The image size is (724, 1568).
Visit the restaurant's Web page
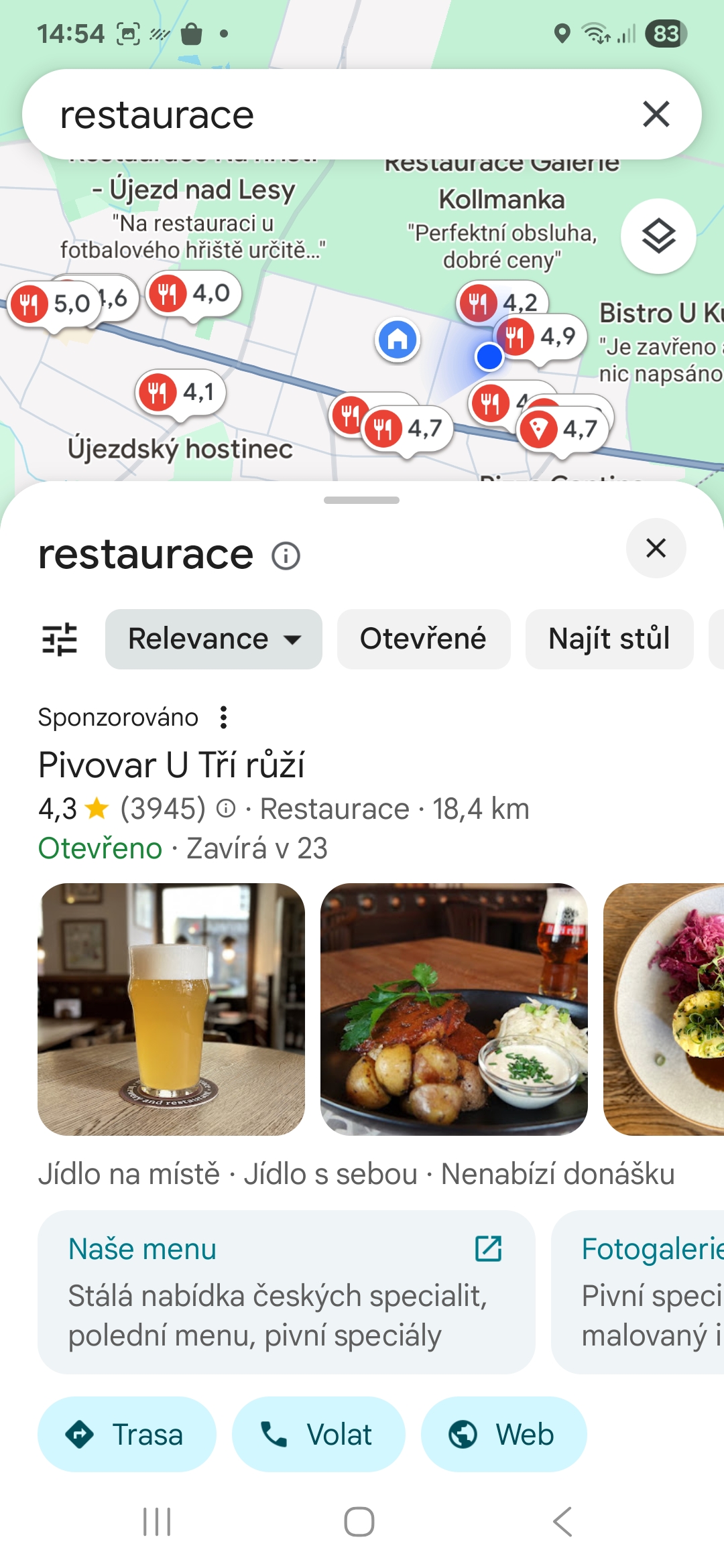504,1434
